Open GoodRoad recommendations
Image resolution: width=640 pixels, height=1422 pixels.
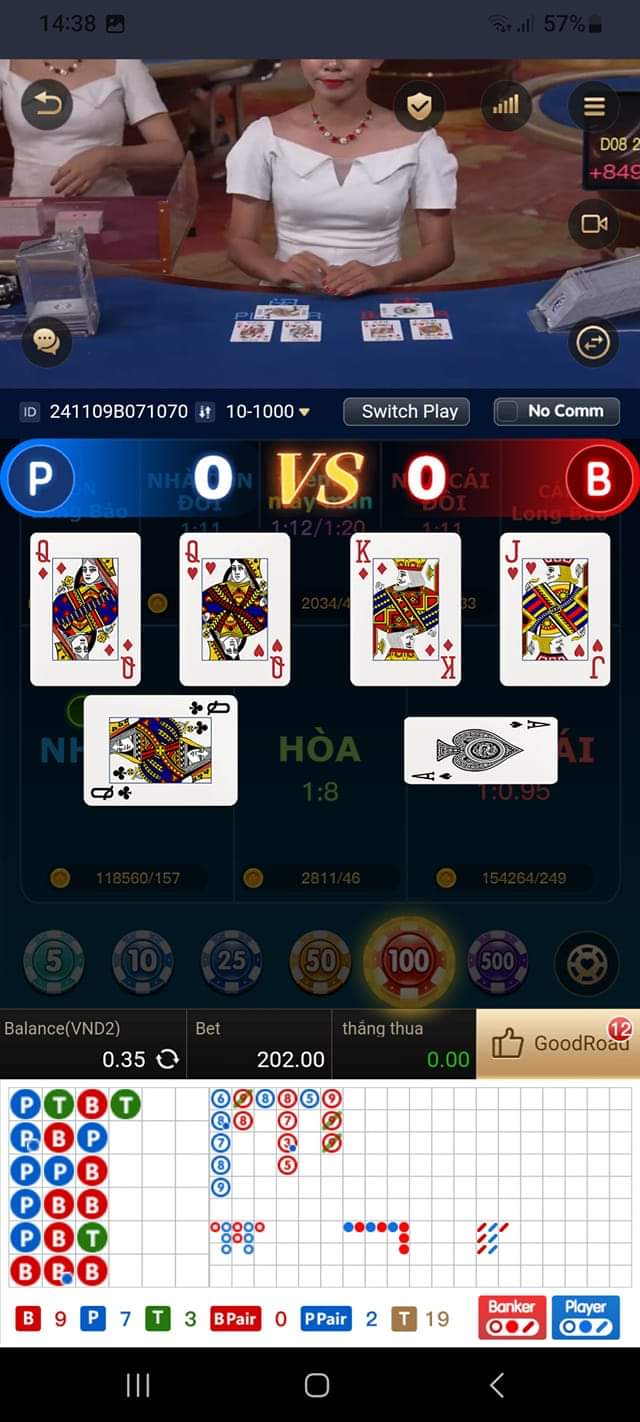(x=558, y=1043)
